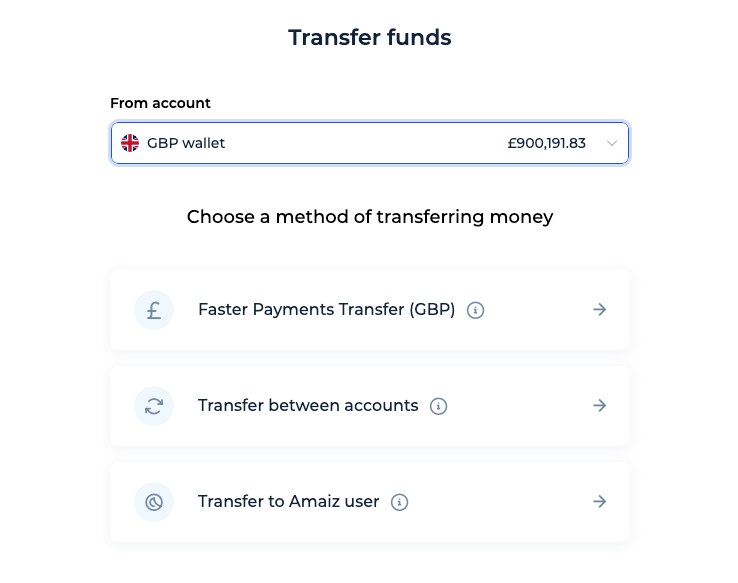Image resolution: width=738 pixels, height=583 pixels.
Task: Tap info icon beside Transfer to Amaiz user
Action: tap(399, 502)
